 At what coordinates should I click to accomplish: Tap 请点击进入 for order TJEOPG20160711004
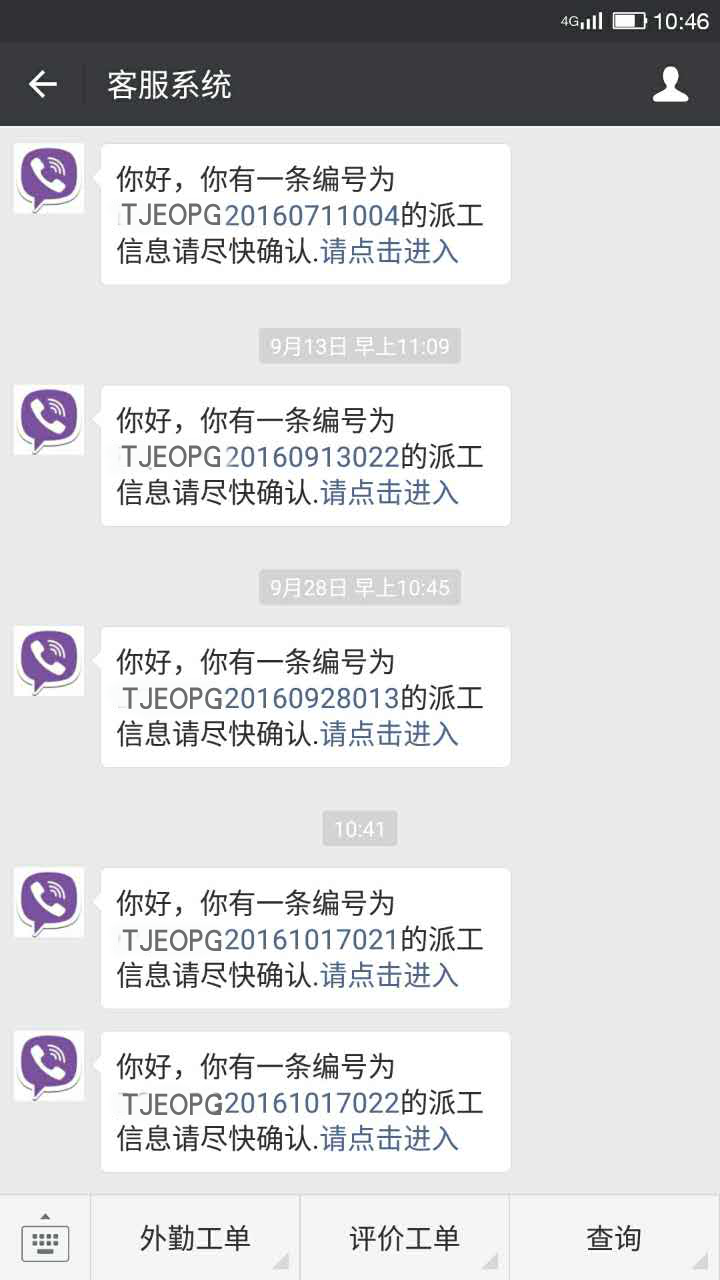point(389,251)
